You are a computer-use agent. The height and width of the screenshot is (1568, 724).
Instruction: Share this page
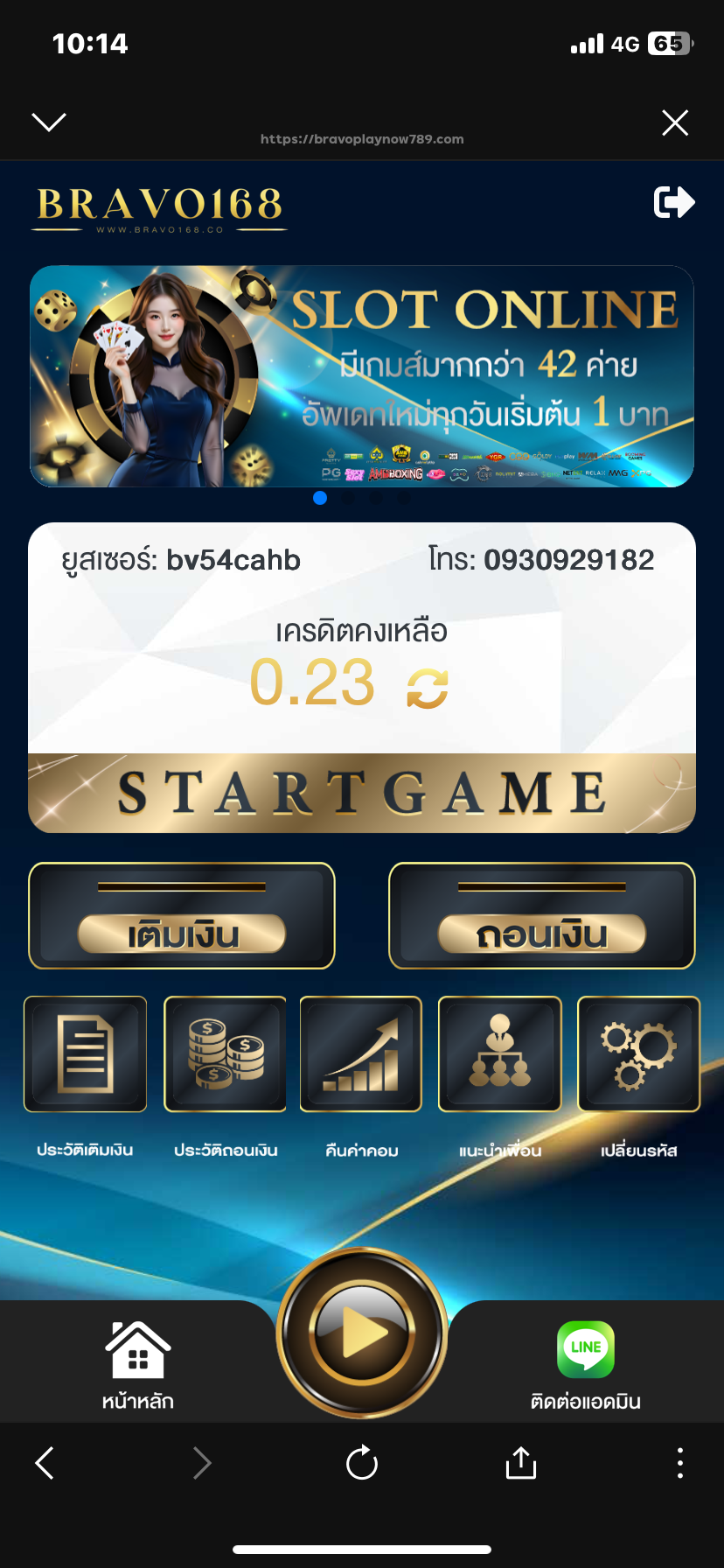coord(521,1462)
